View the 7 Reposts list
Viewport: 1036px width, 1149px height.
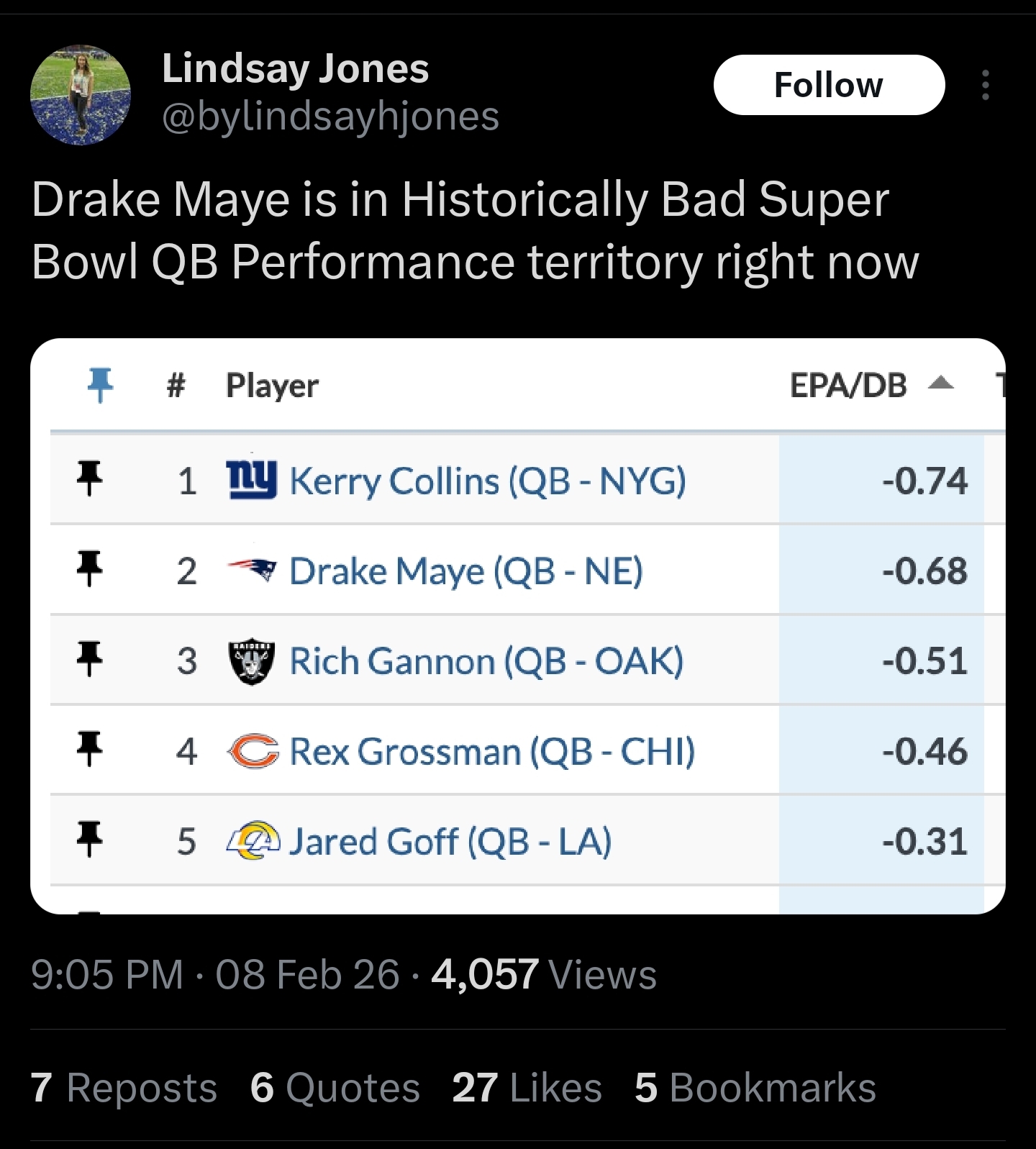124,1087
